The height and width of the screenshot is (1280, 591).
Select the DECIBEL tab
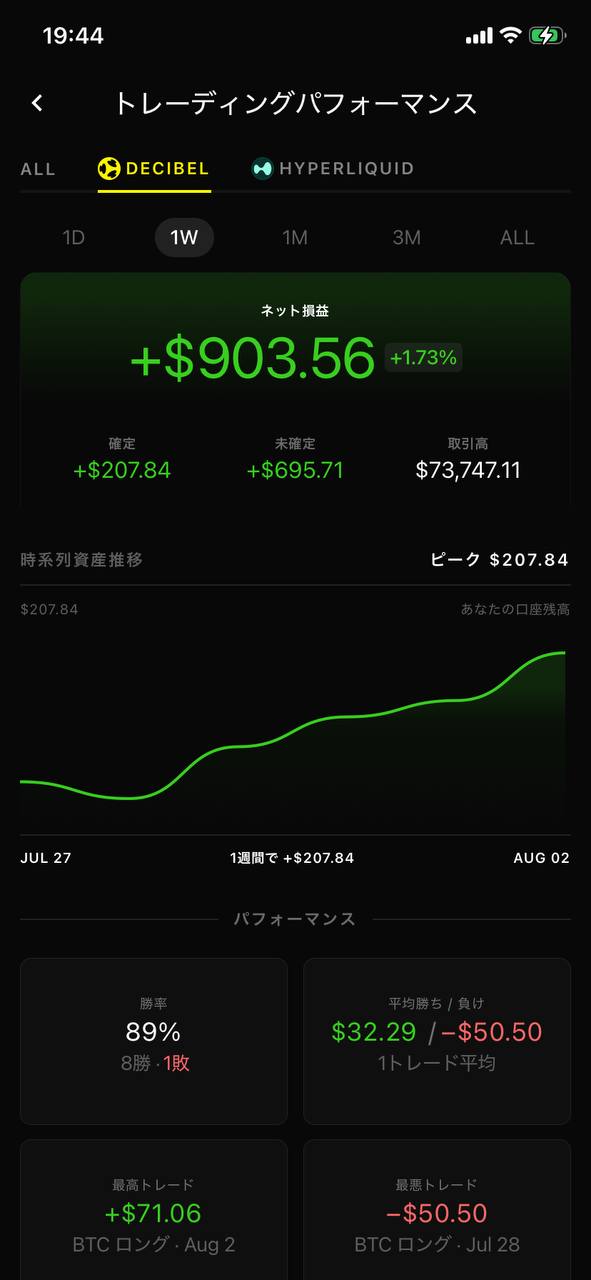tap(154, 169)
